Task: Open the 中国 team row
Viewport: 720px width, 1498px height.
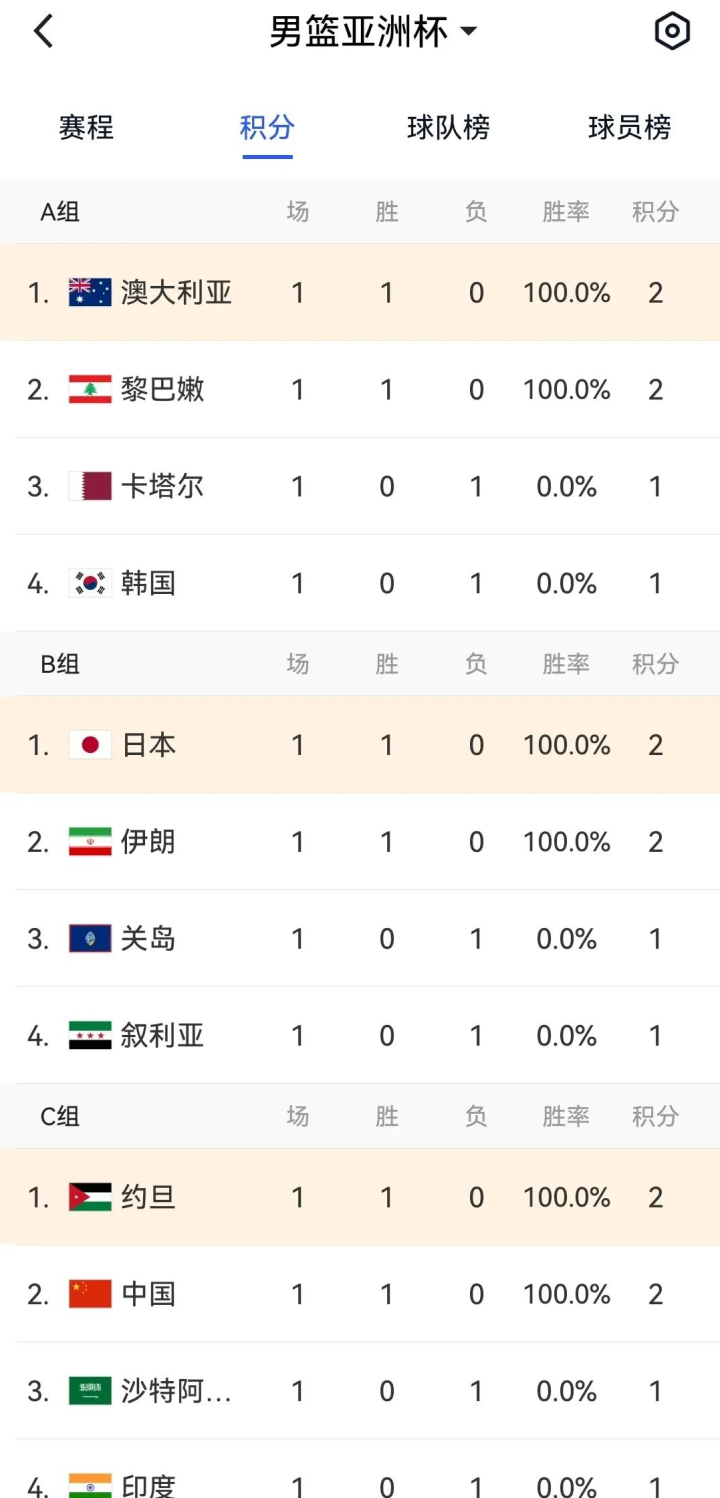Action: (x=360, y=1294)
